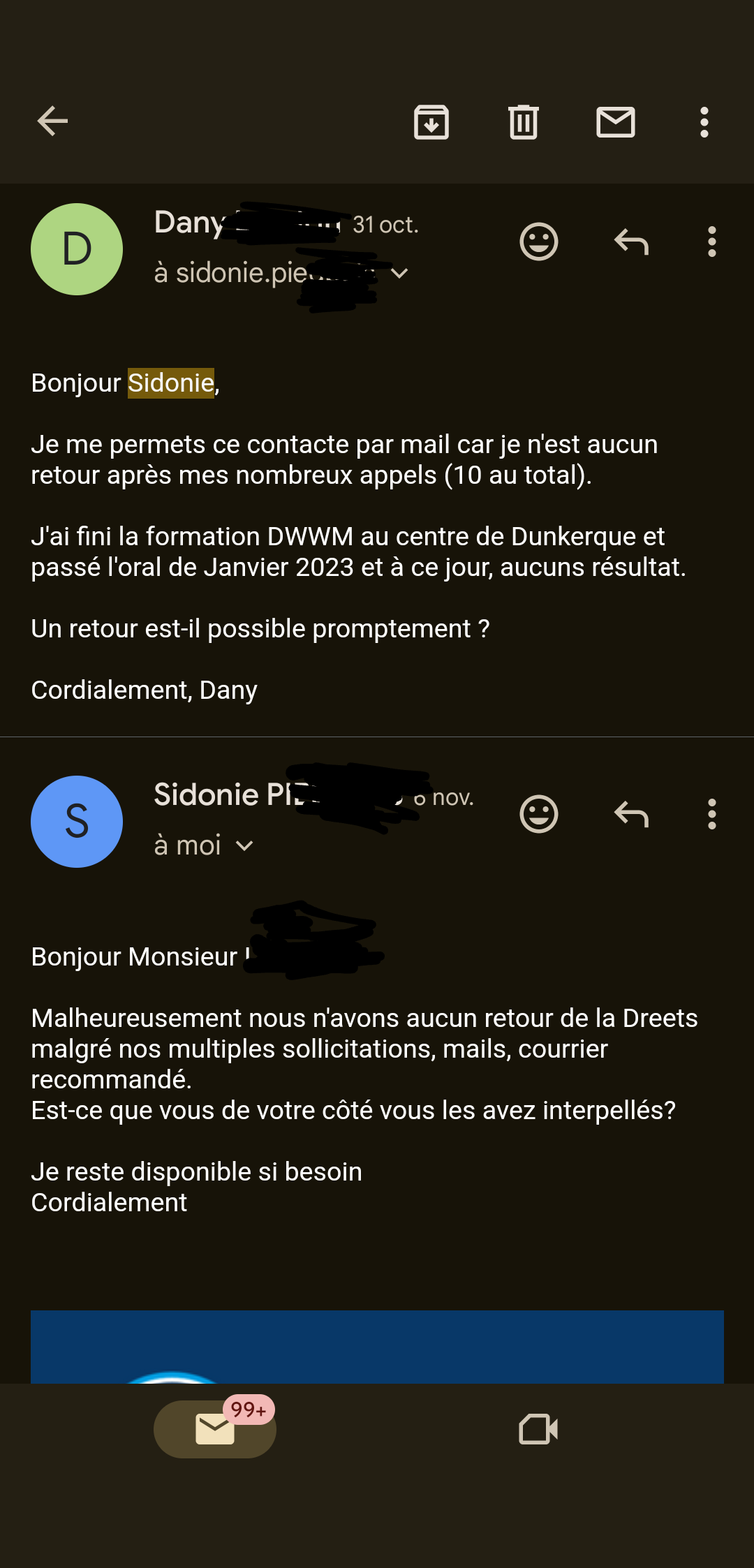Open more options for Sidonie's message

pyautogui.click(x=712, y=815)
